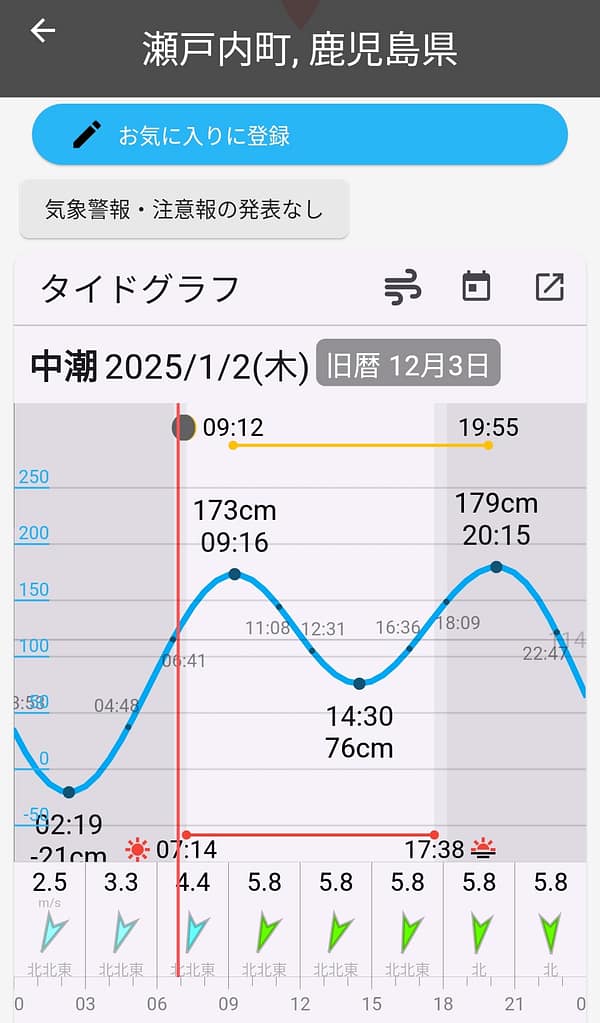Viewport: 600px width, 1023px height.
Task: Go back using the top arrow
Action: (x=42, y=31)
